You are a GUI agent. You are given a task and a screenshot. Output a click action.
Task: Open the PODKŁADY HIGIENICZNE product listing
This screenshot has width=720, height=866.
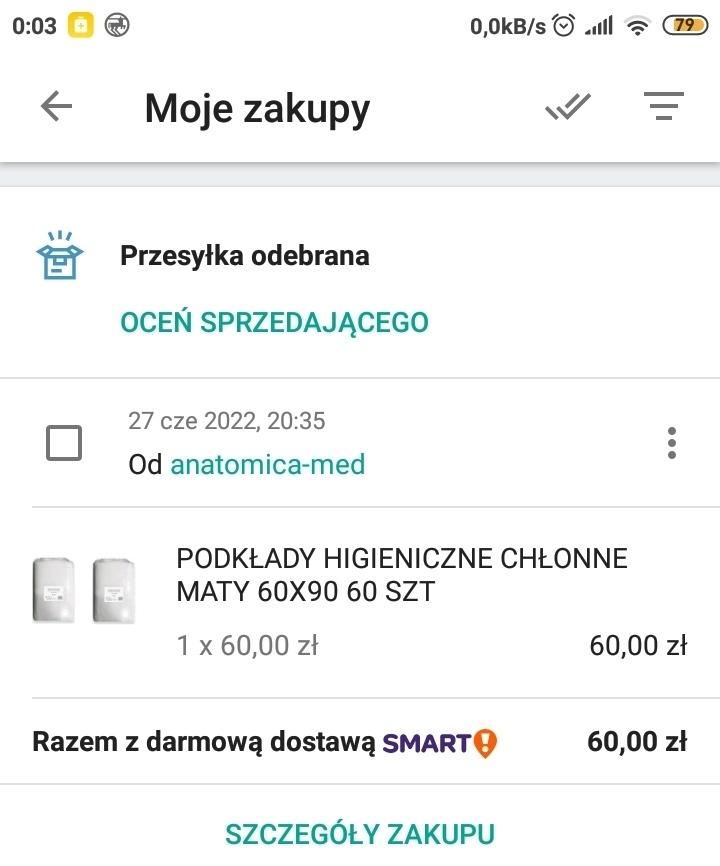401,575
